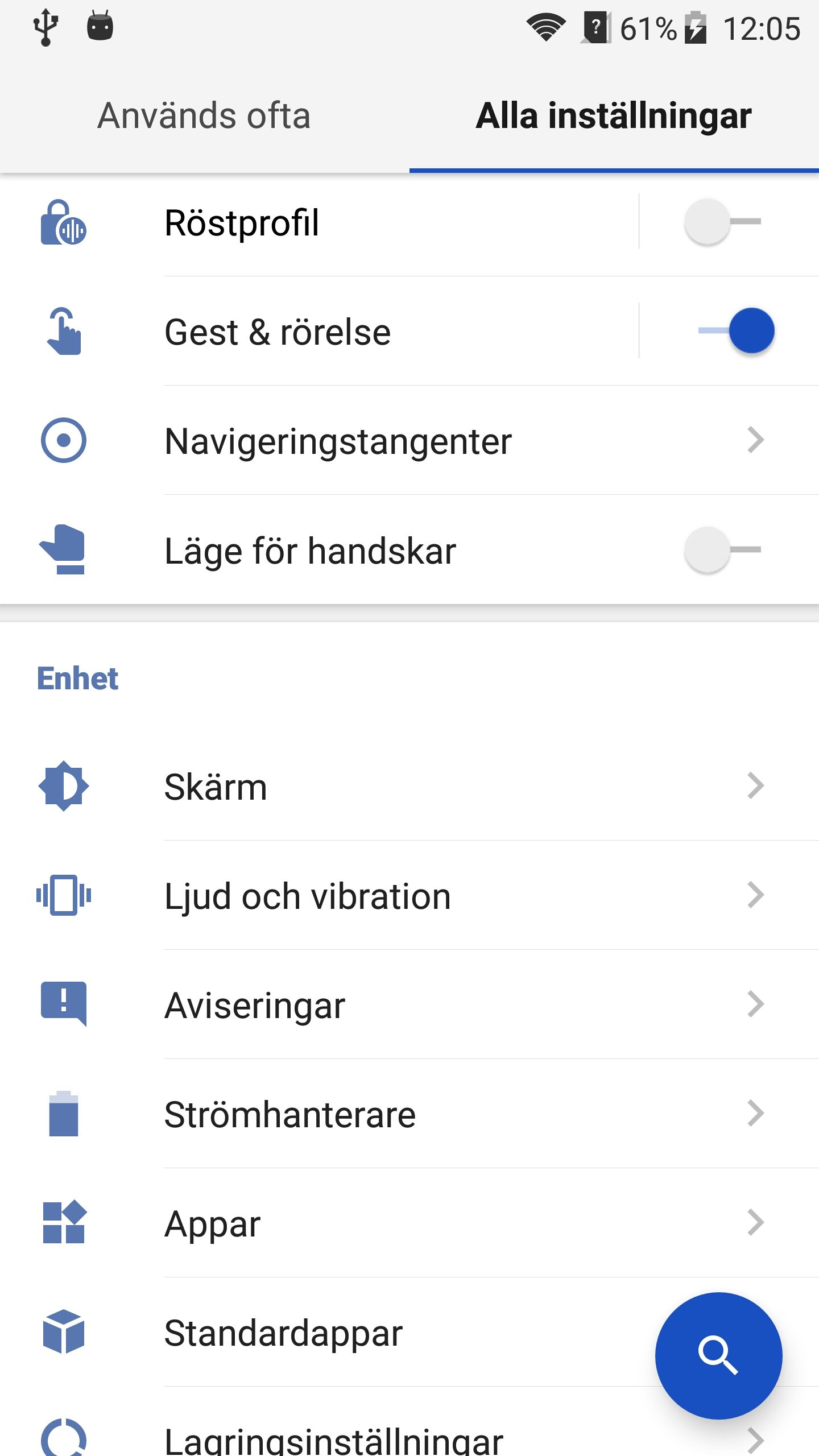Open Aviseringar settings
This screenshot has height=1456, width=819.
[409, 1005]
